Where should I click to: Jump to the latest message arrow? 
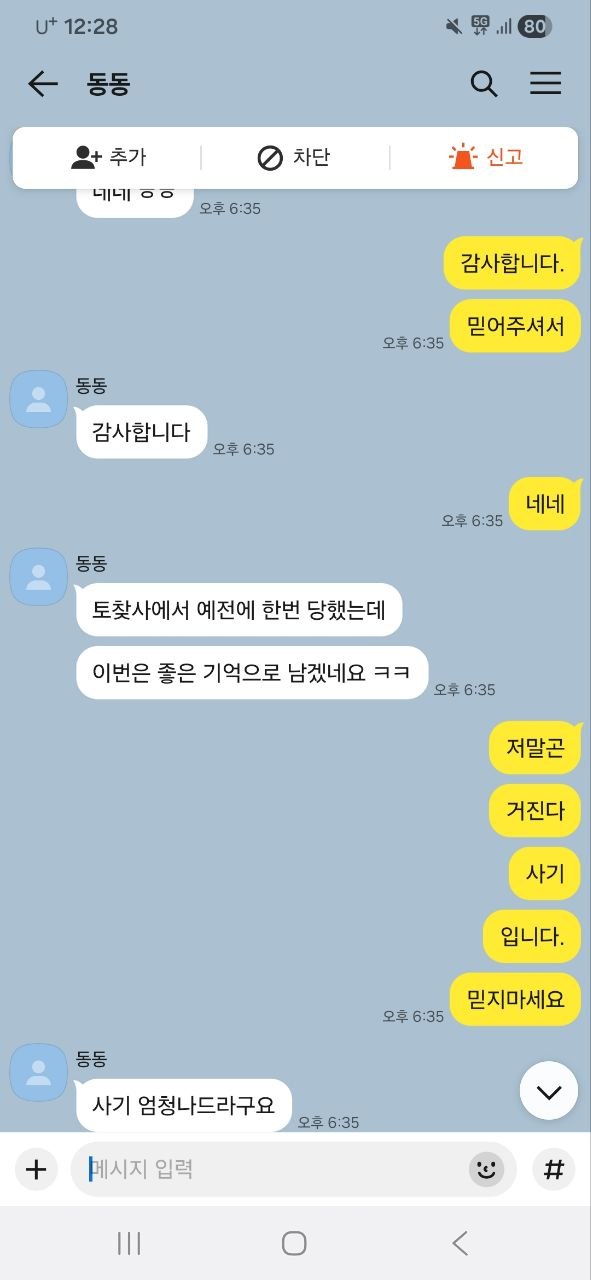pos(549,1091)
